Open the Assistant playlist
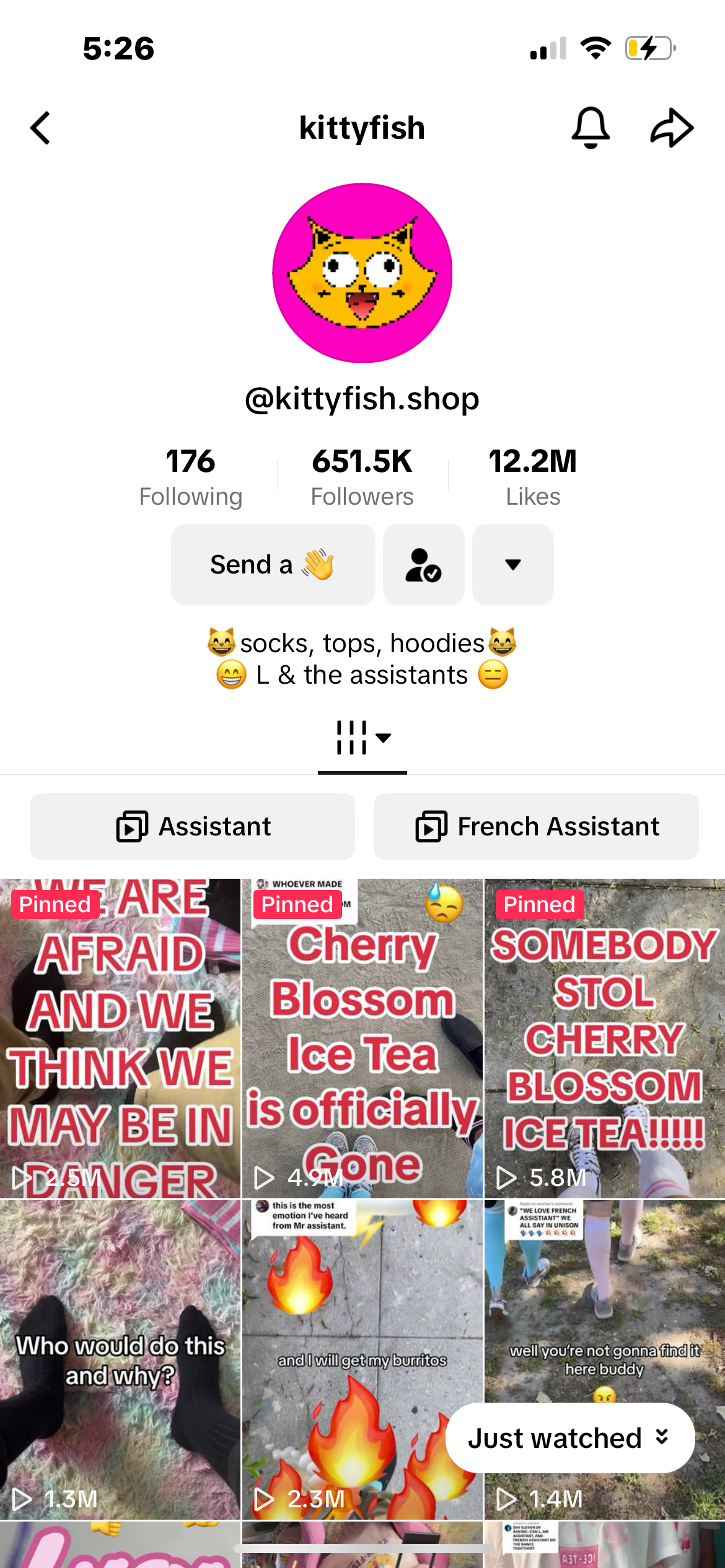 (x=193, y=827)
